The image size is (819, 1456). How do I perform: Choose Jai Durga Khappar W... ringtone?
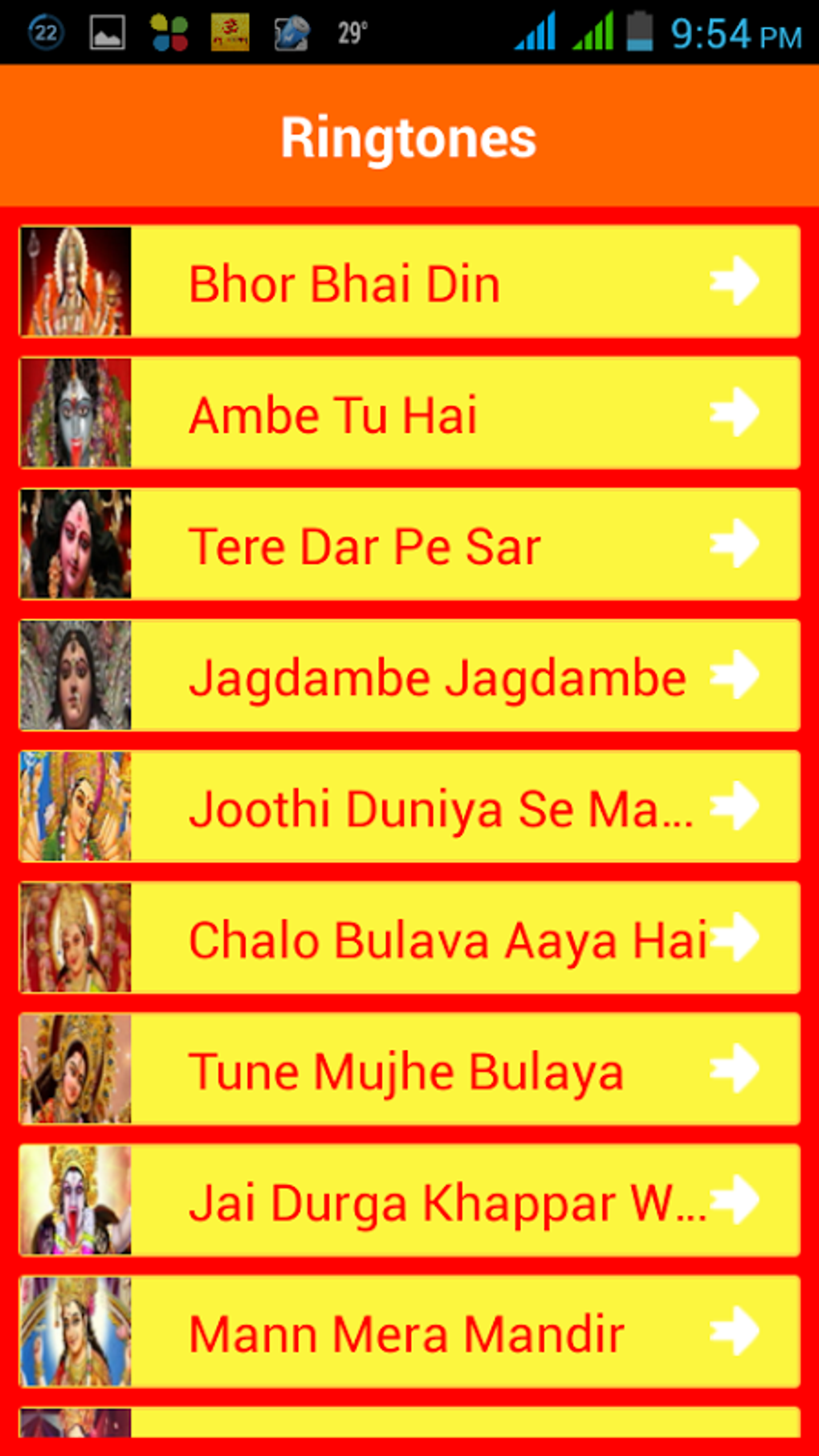(x=409, y=1201)
